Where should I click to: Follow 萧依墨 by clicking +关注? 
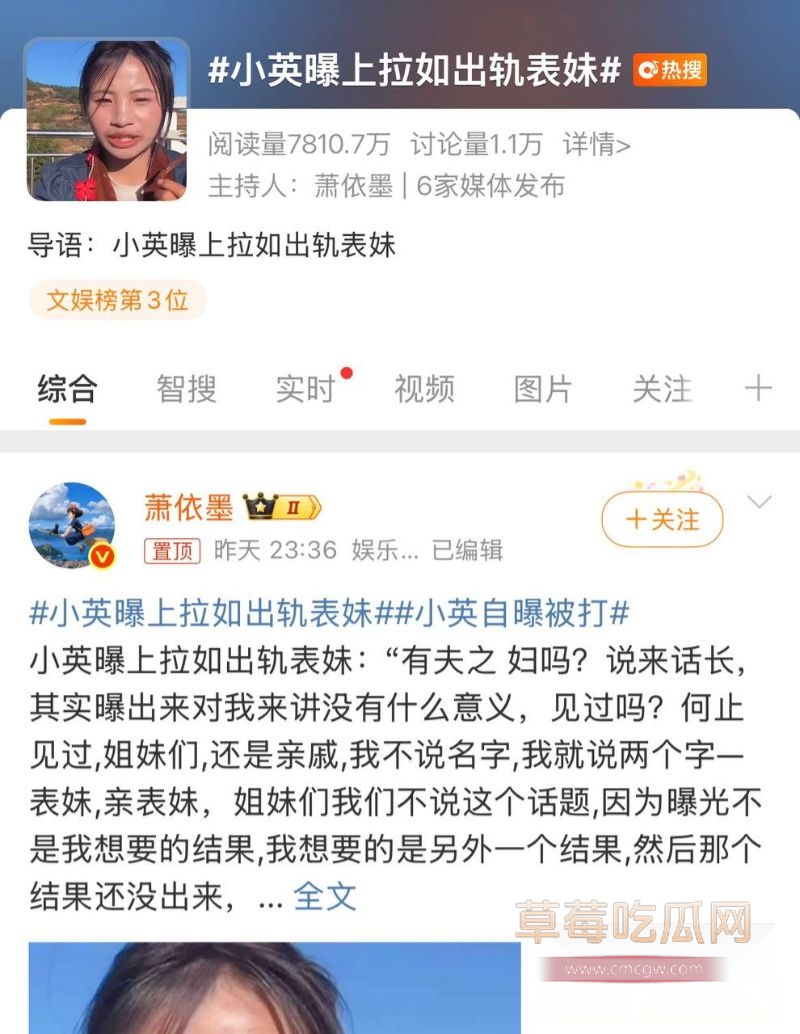(x=659, y=519)
